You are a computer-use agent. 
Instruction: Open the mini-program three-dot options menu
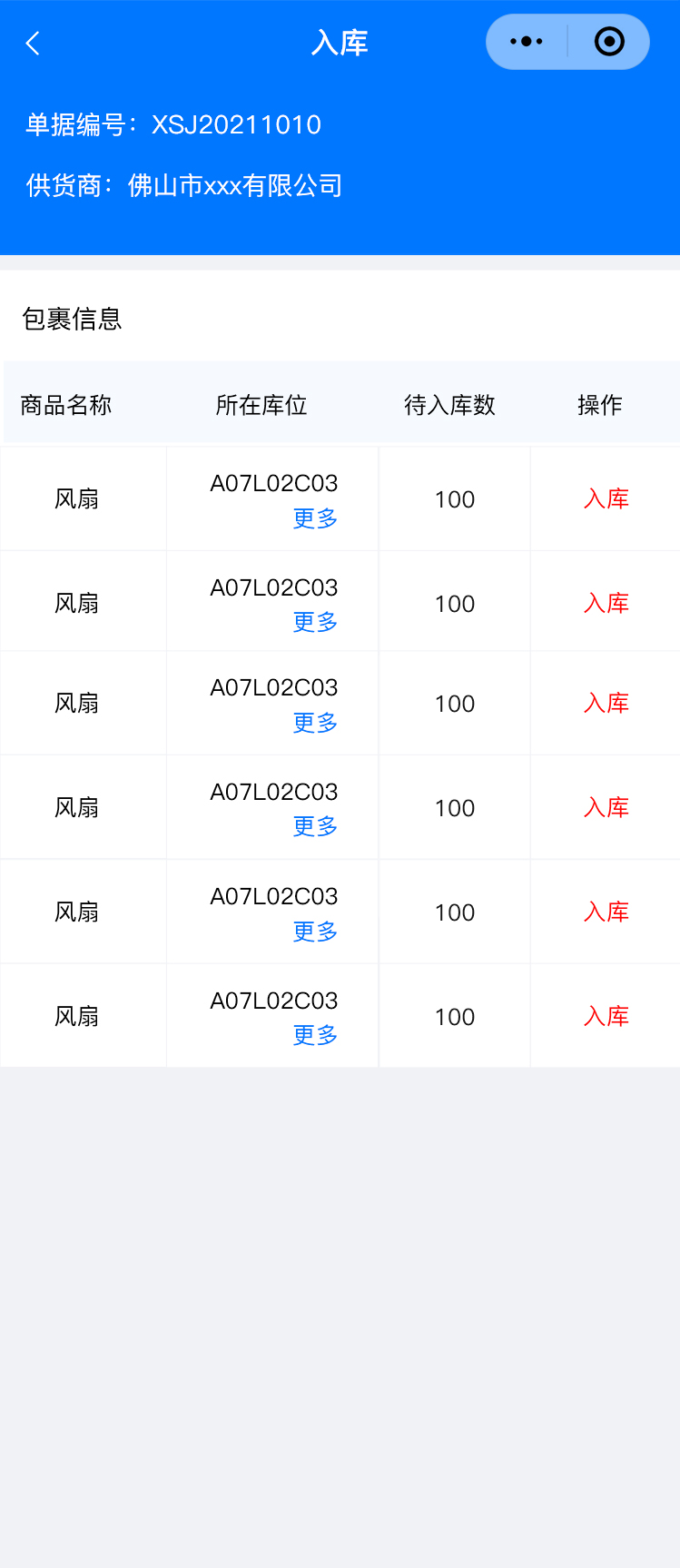point(527,42)
